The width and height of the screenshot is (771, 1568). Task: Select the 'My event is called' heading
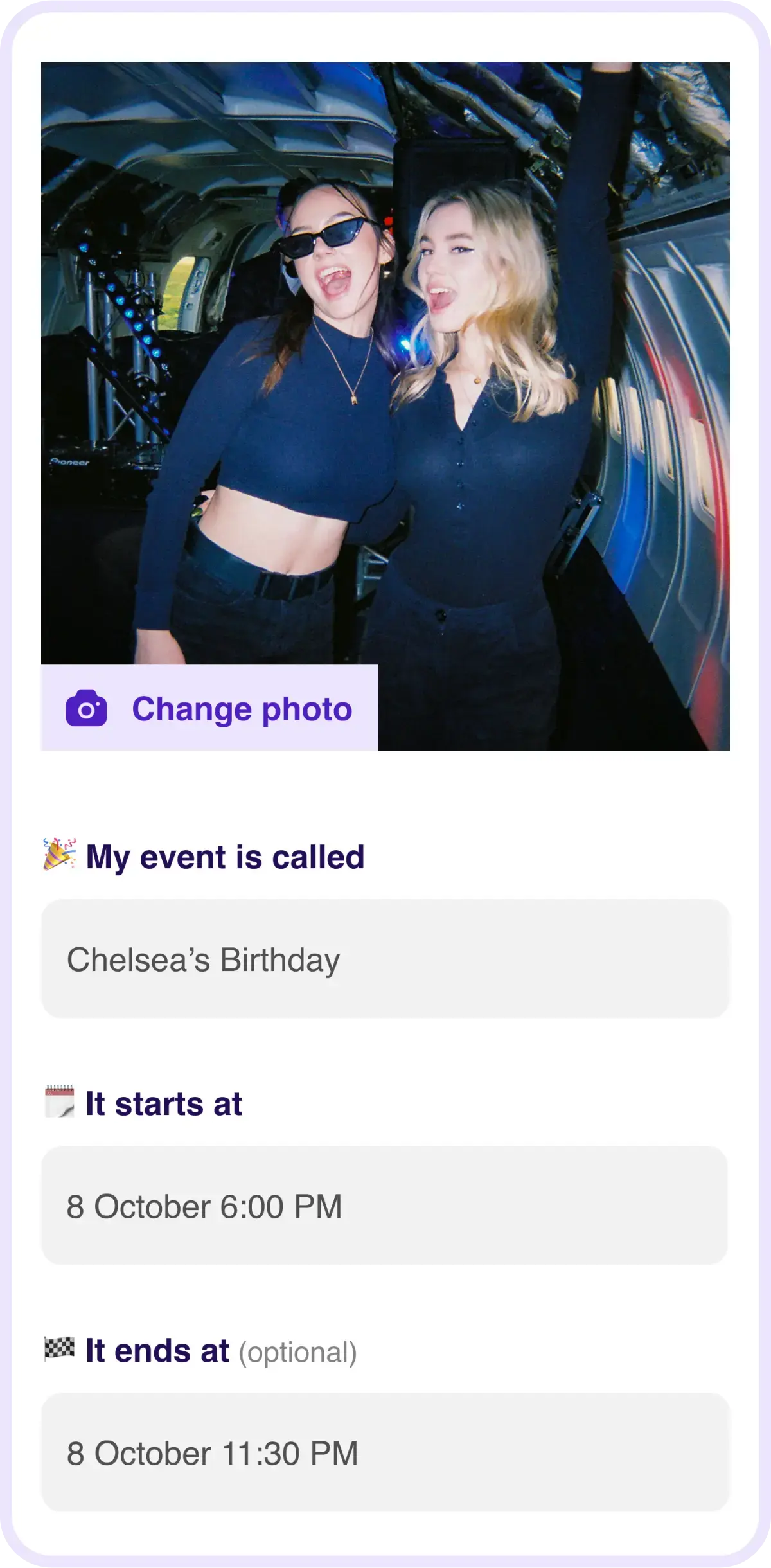(x=226, y=855)
